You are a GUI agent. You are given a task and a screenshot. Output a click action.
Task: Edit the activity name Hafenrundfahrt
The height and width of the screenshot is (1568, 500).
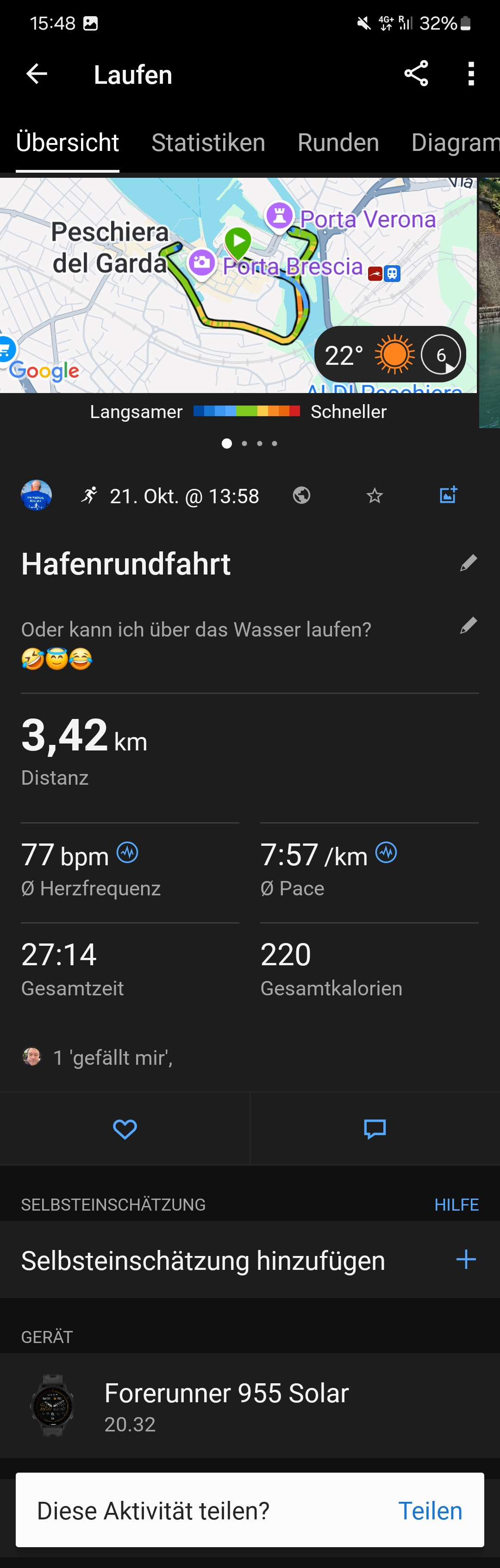click(x=468, y=563)
